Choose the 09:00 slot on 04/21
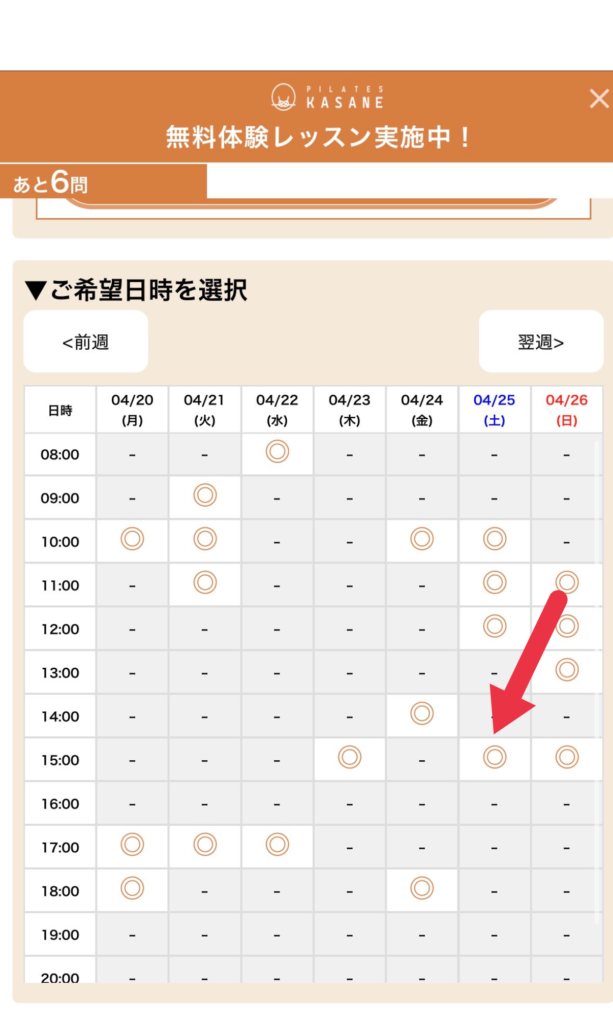Viewport: 613px width, 1024px height. 205,495
